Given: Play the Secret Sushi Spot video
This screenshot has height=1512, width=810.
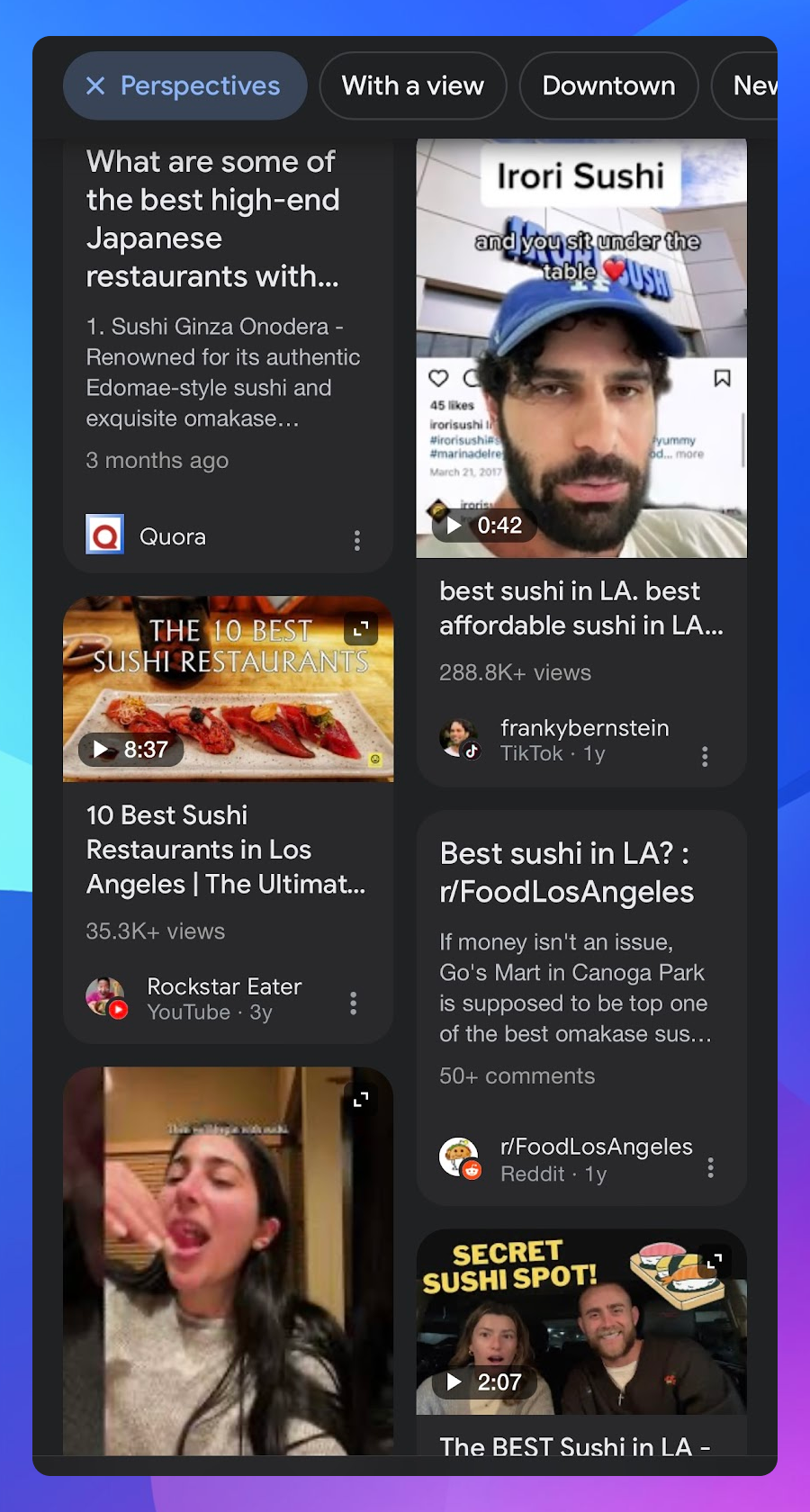Looking at the screenshot, I should pos(581,1323).
